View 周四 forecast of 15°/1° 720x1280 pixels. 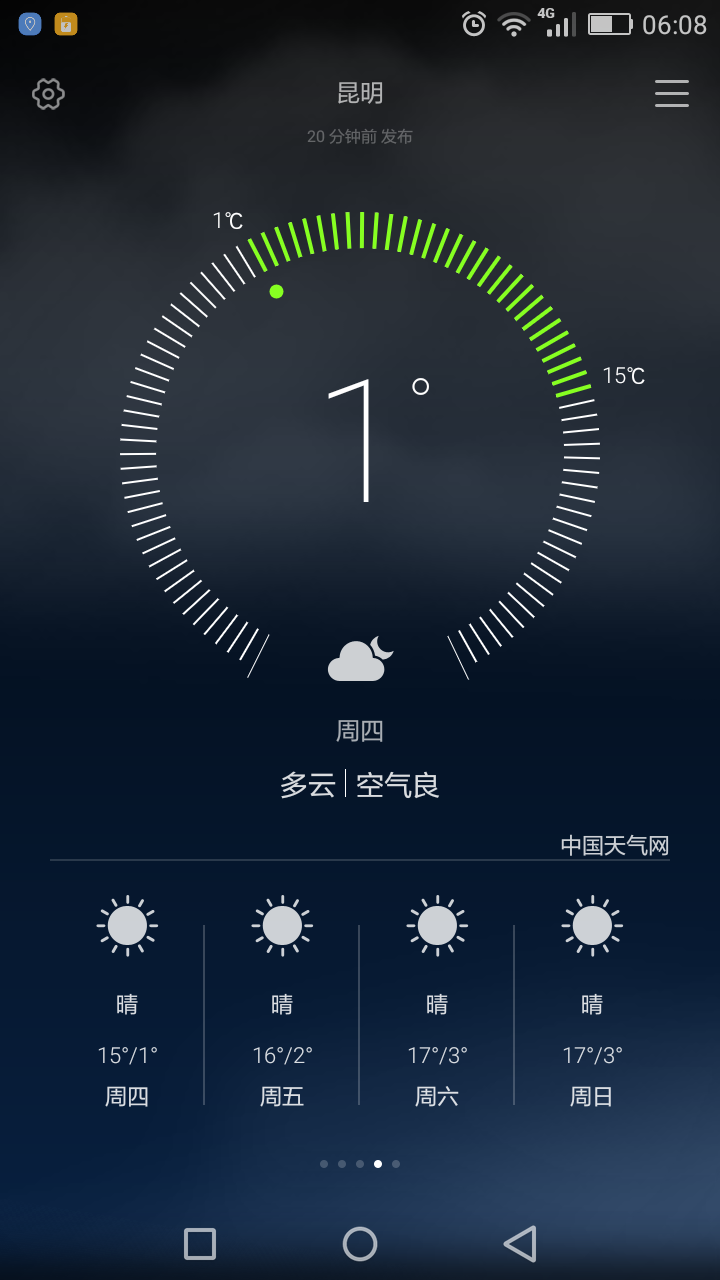pos(127,1002)
